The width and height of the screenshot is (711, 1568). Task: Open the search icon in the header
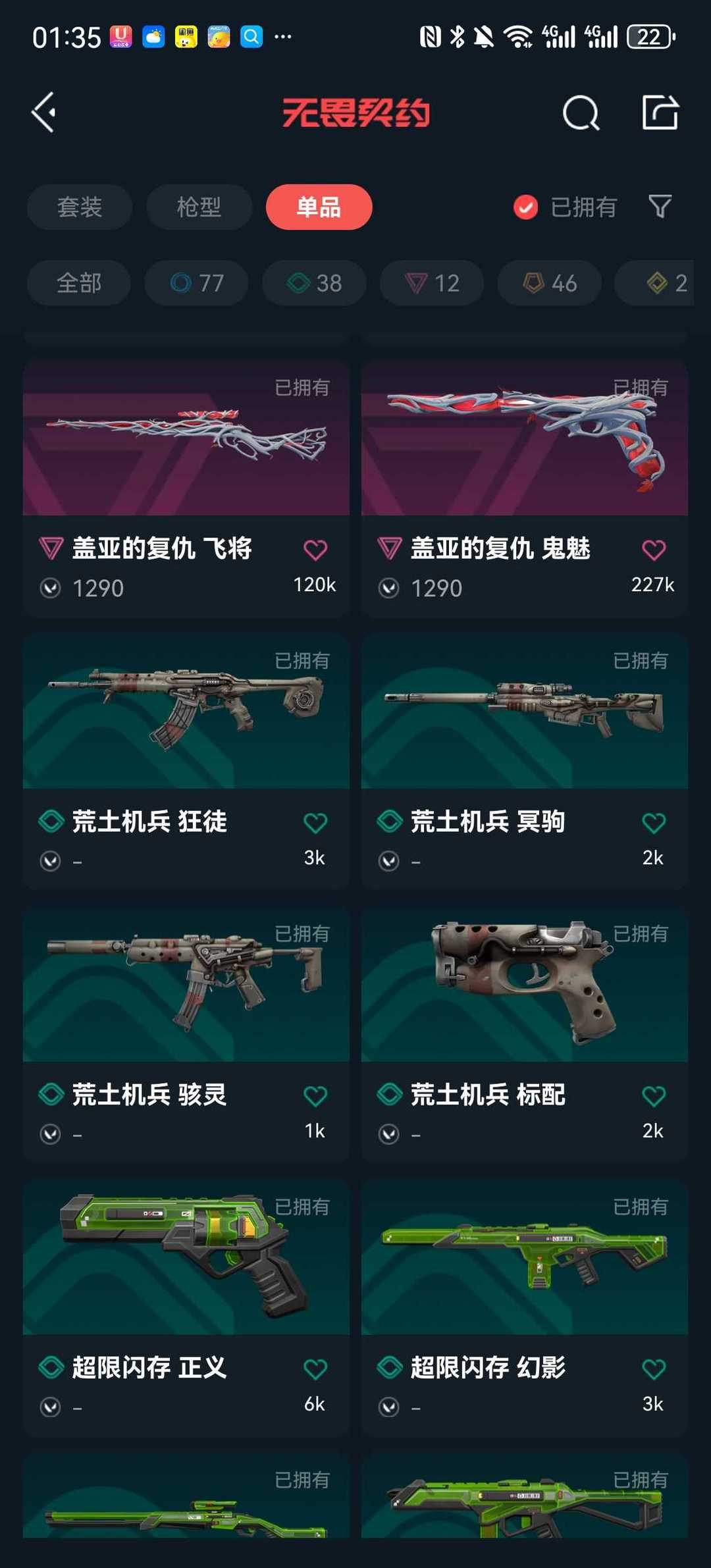point(581,113)
